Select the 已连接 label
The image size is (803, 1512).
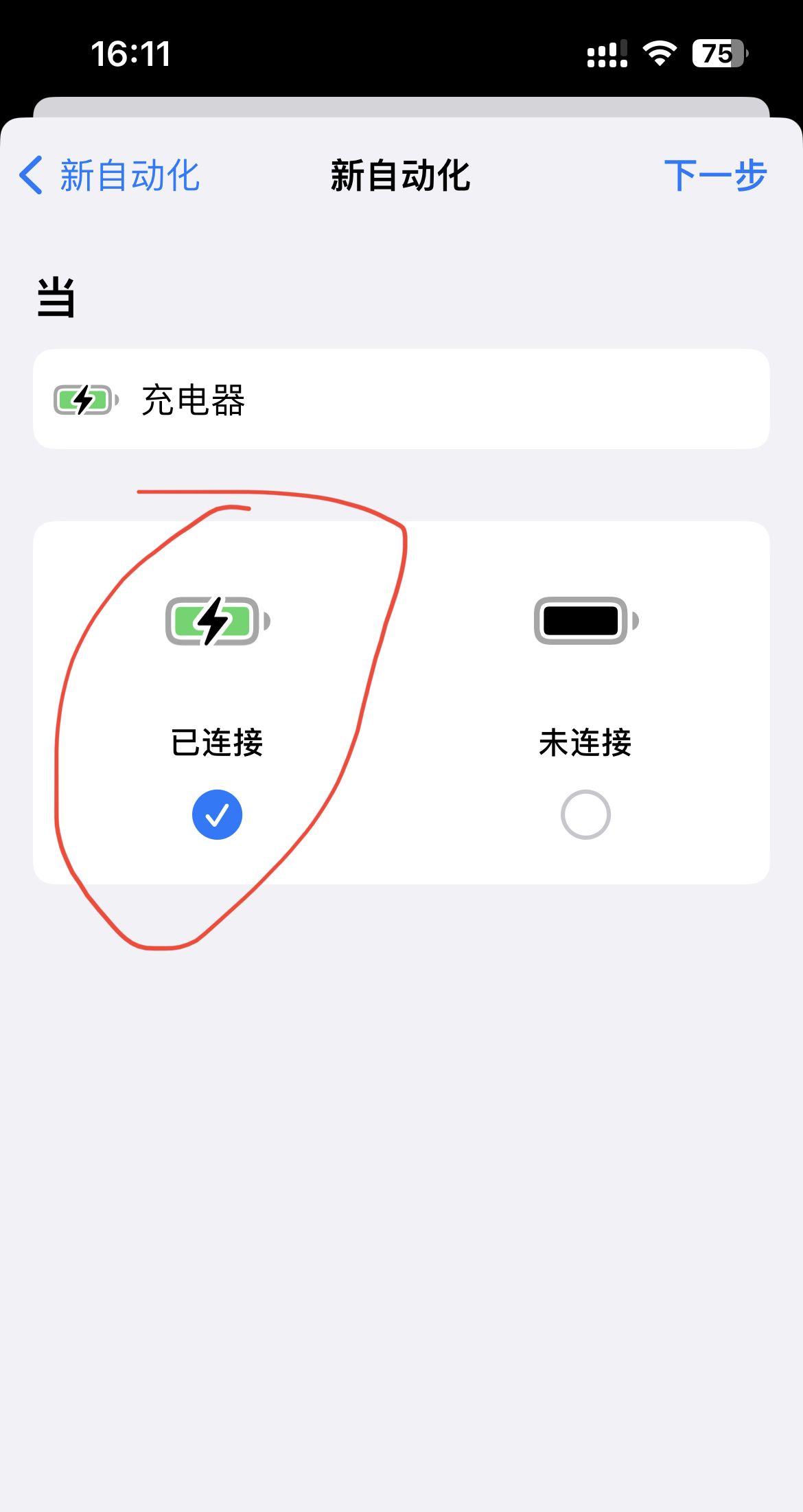click(217, 742)
